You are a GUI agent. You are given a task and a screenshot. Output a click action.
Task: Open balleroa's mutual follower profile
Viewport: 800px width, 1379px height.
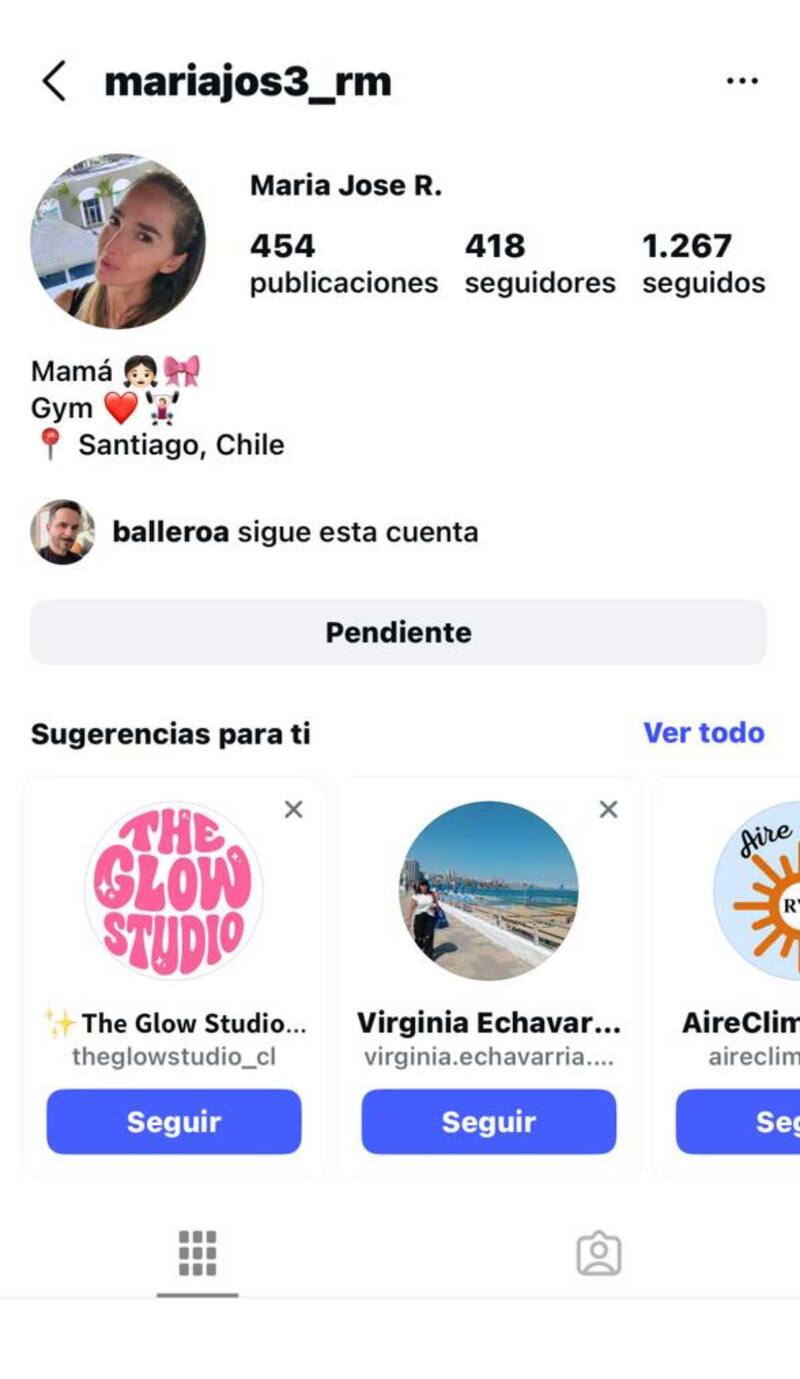(63, 532)
